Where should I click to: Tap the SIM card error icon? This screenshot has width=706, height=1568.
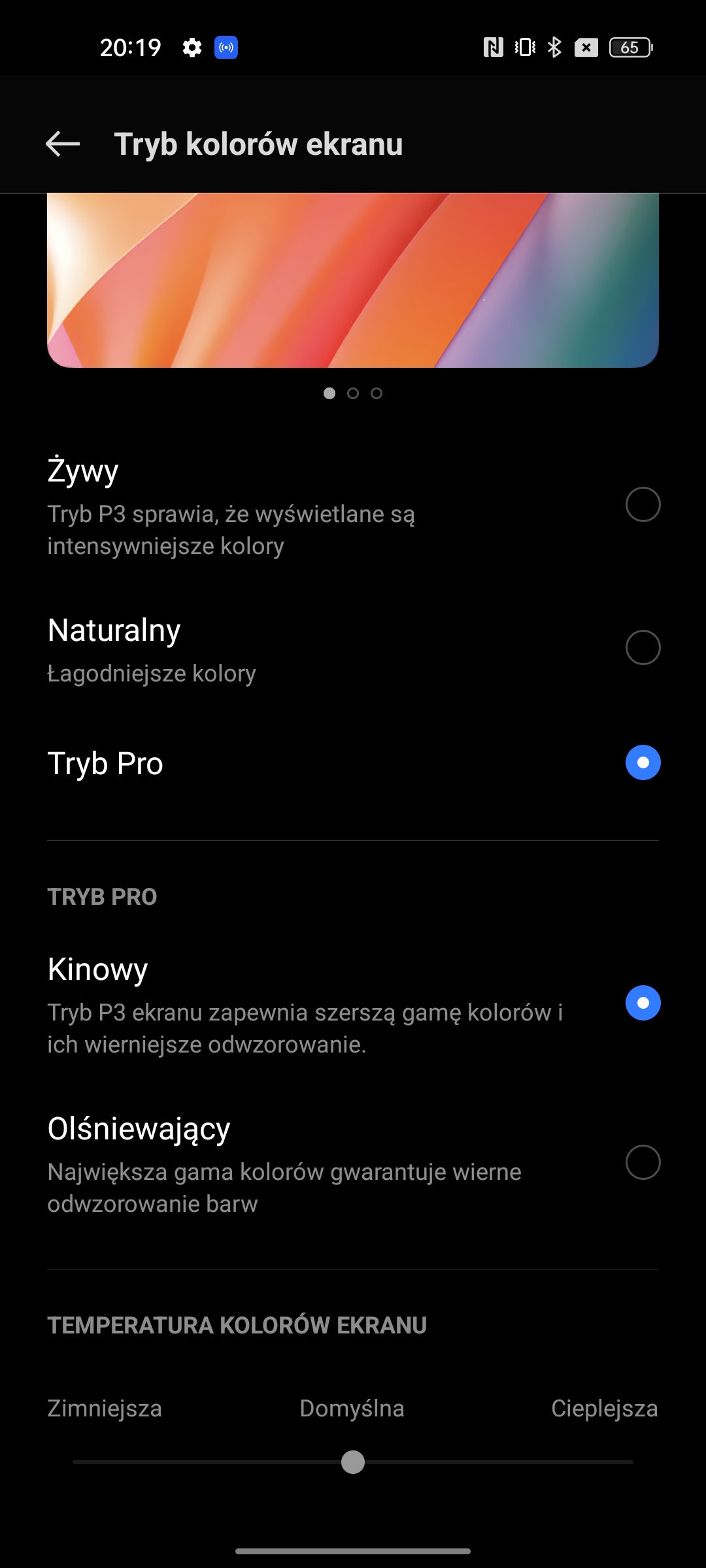coord(587,47)
